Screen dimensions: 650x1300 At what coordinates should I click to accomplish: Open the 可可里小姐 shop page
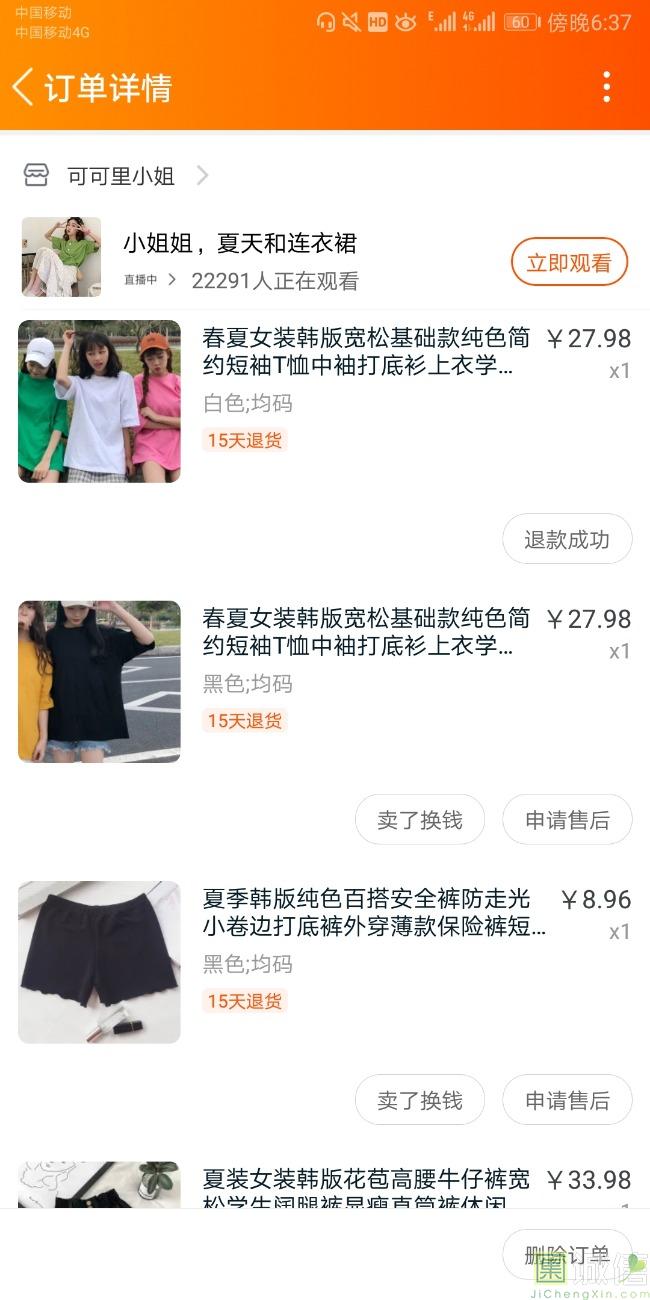pos(120,176)
